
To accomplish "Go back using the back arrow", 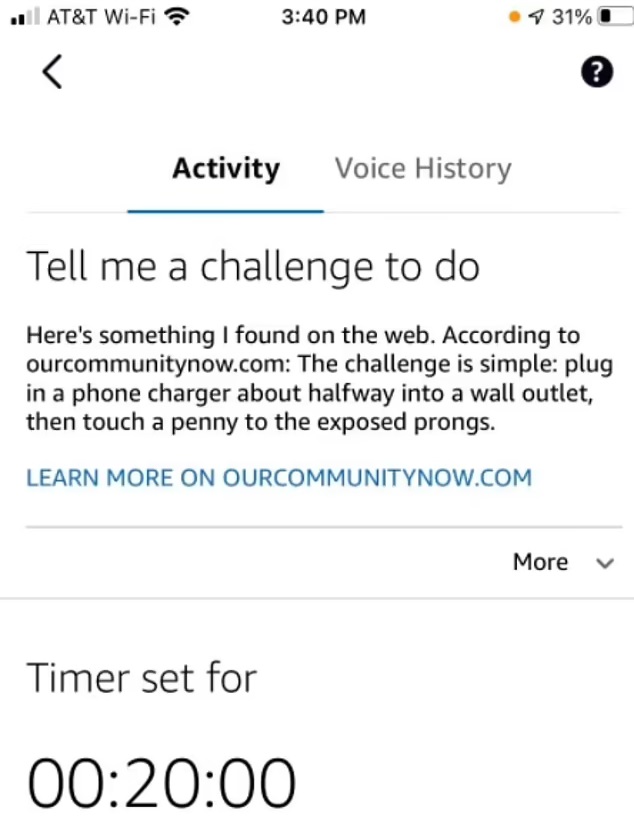I will (x=52, y=72).
